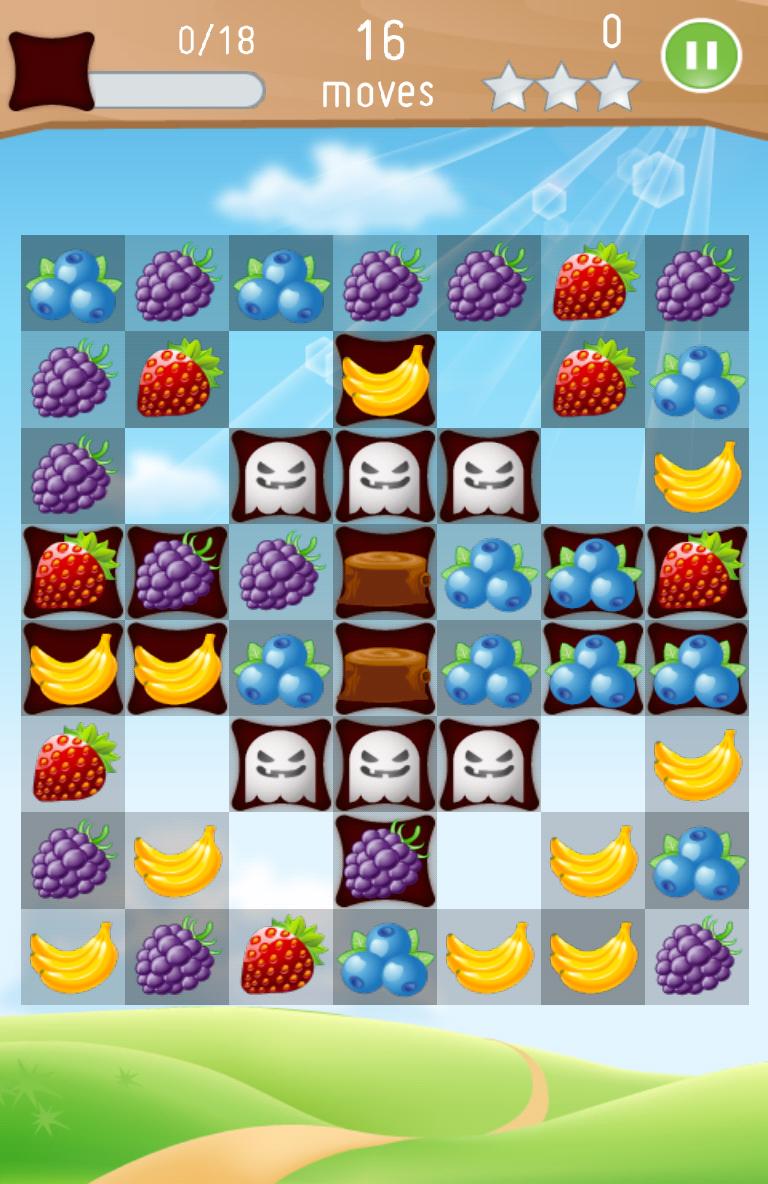The height and width of the screenshot is (1184, 768).
Task: Select the lone strawberry on the left side
Action: pyautogui.click(x=72, y=762)
